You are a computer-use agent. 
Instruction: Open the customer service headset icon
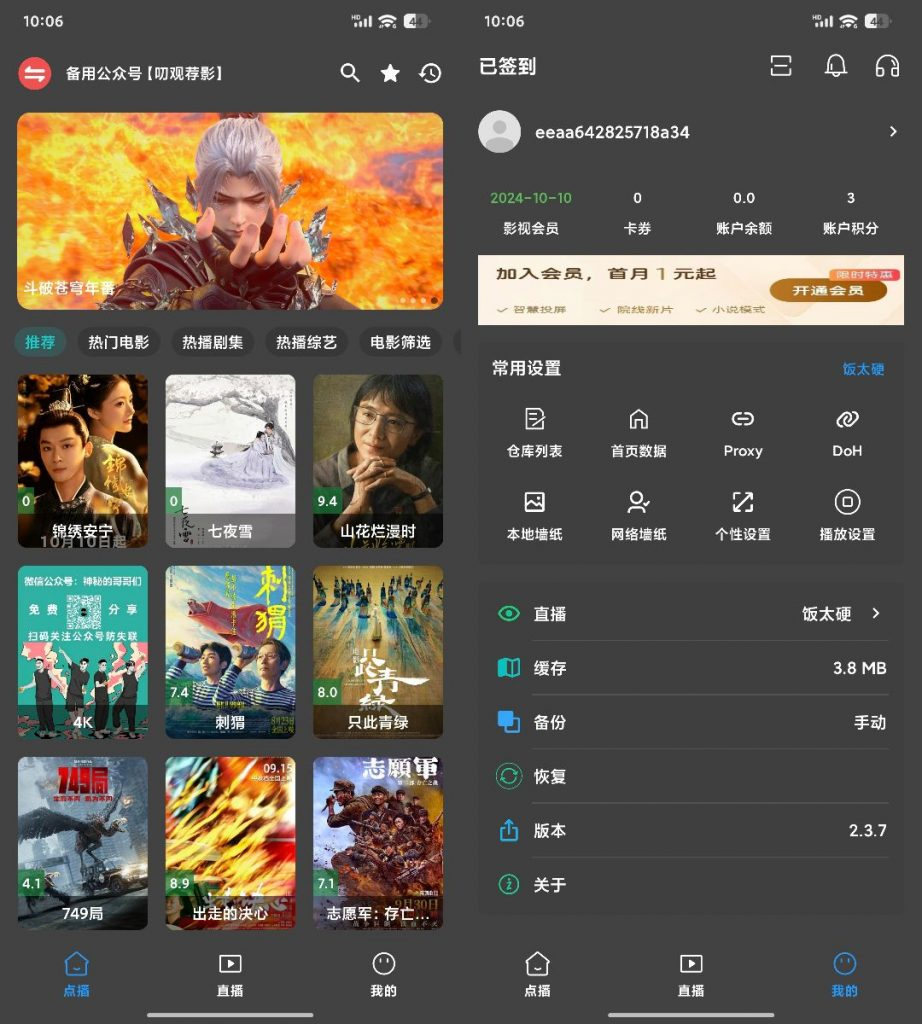pos(887,66)
